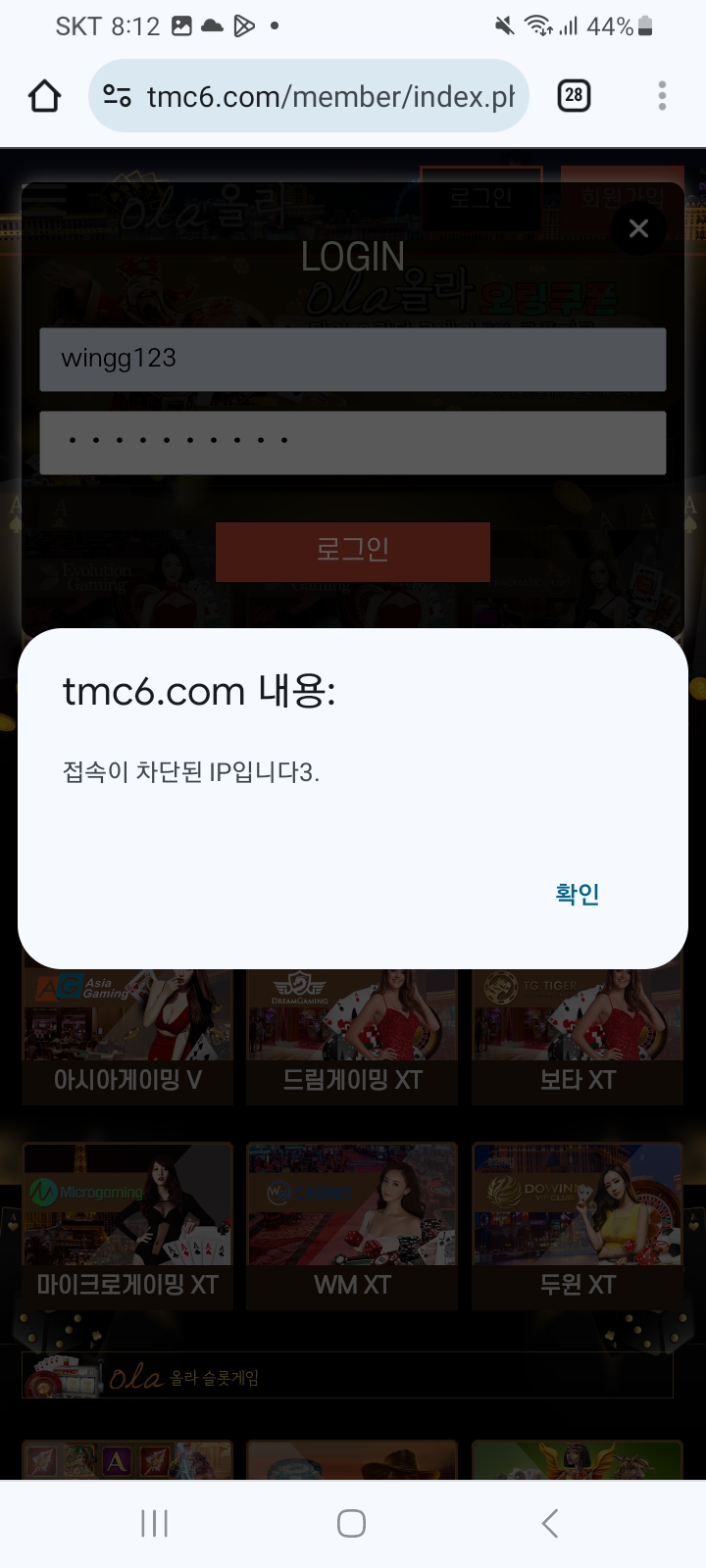
Task: Tap the tmc6.com address bar
Action: [329, 96]
